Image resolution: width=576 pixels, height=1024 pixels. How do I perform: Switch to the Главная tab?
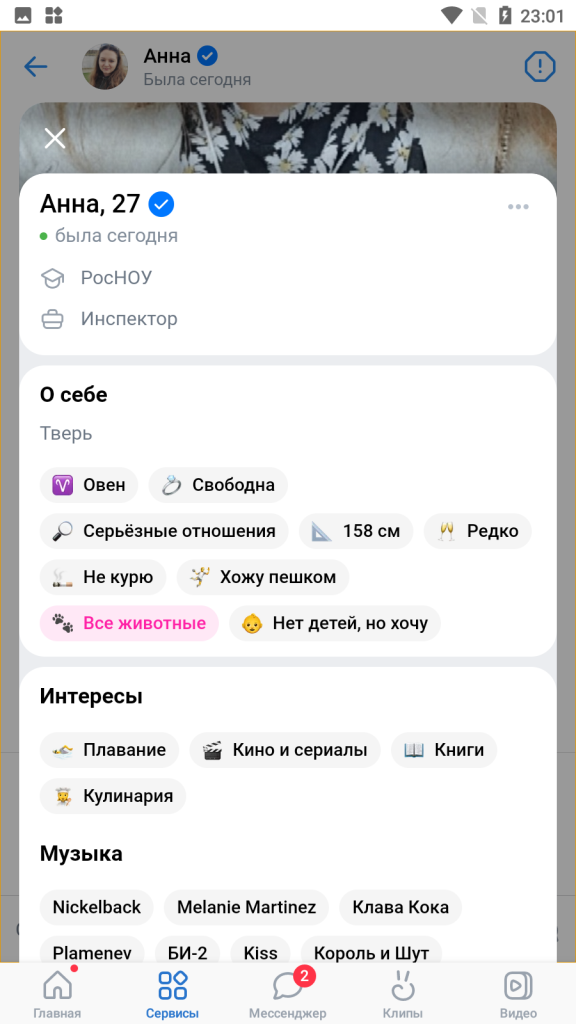(x=57, y=994)
